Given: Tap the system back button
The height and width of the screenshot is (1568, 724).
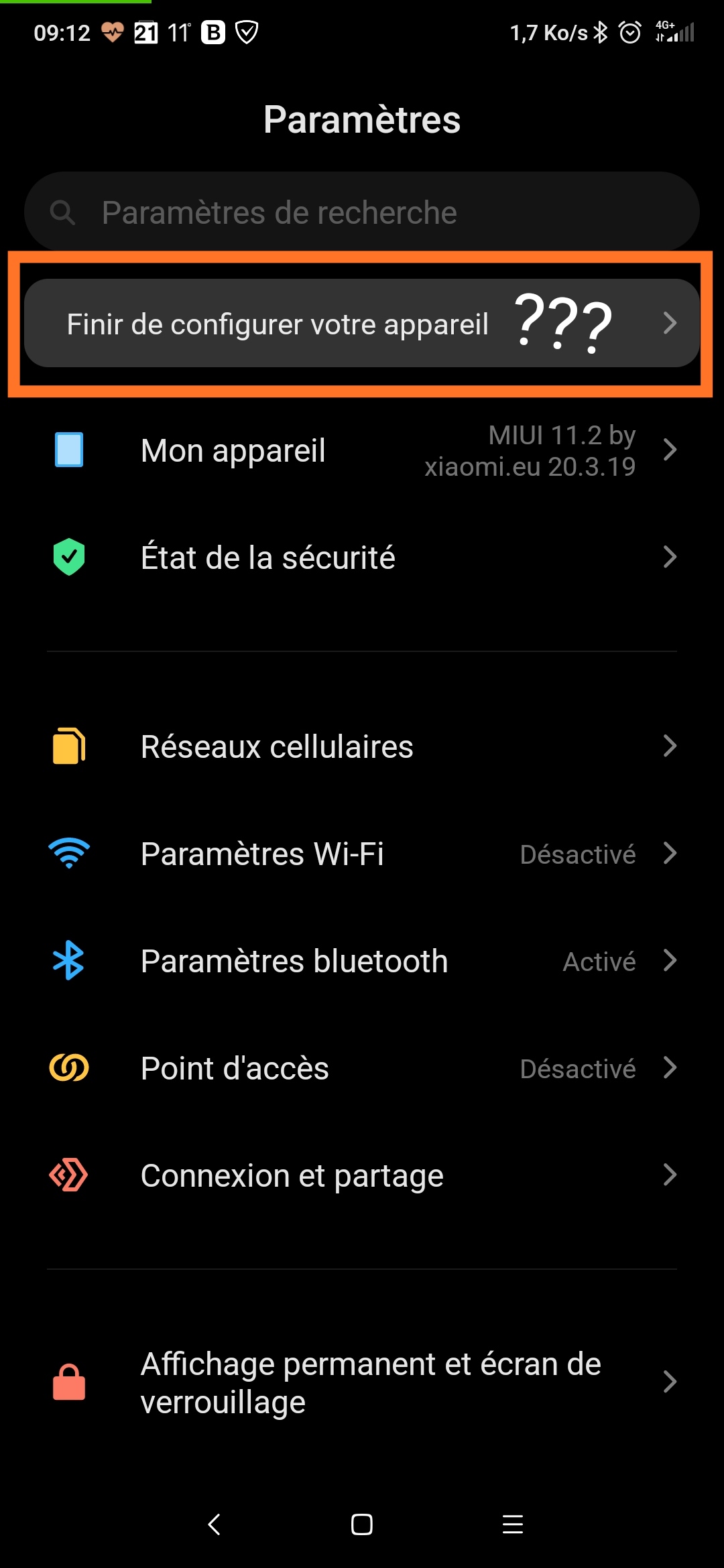Looking at the screenshot, I should pos(215,1524).
